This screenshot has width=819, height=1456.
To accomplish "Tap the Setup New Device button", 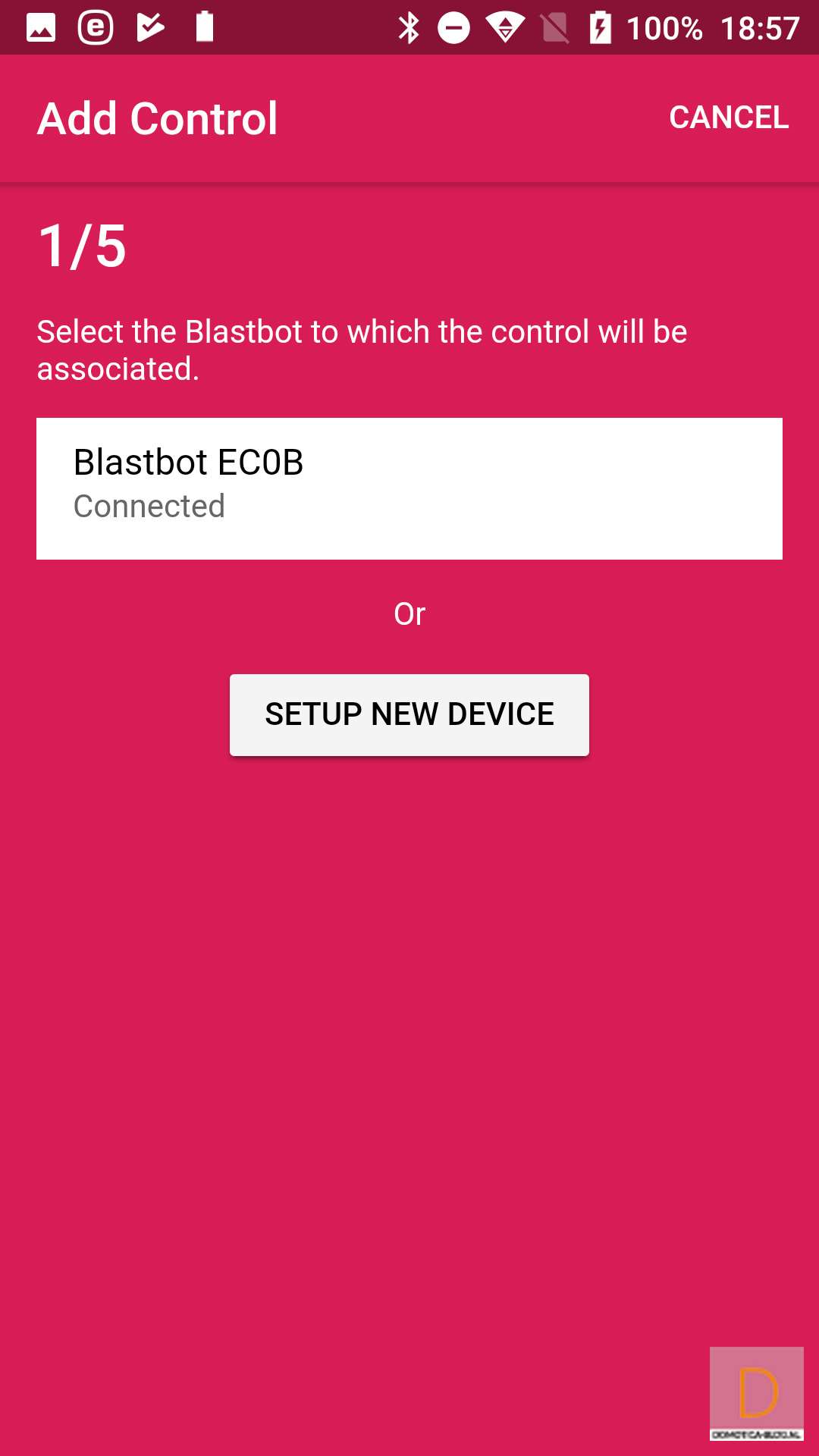I will pyautogui.click(x=409, y=714).
